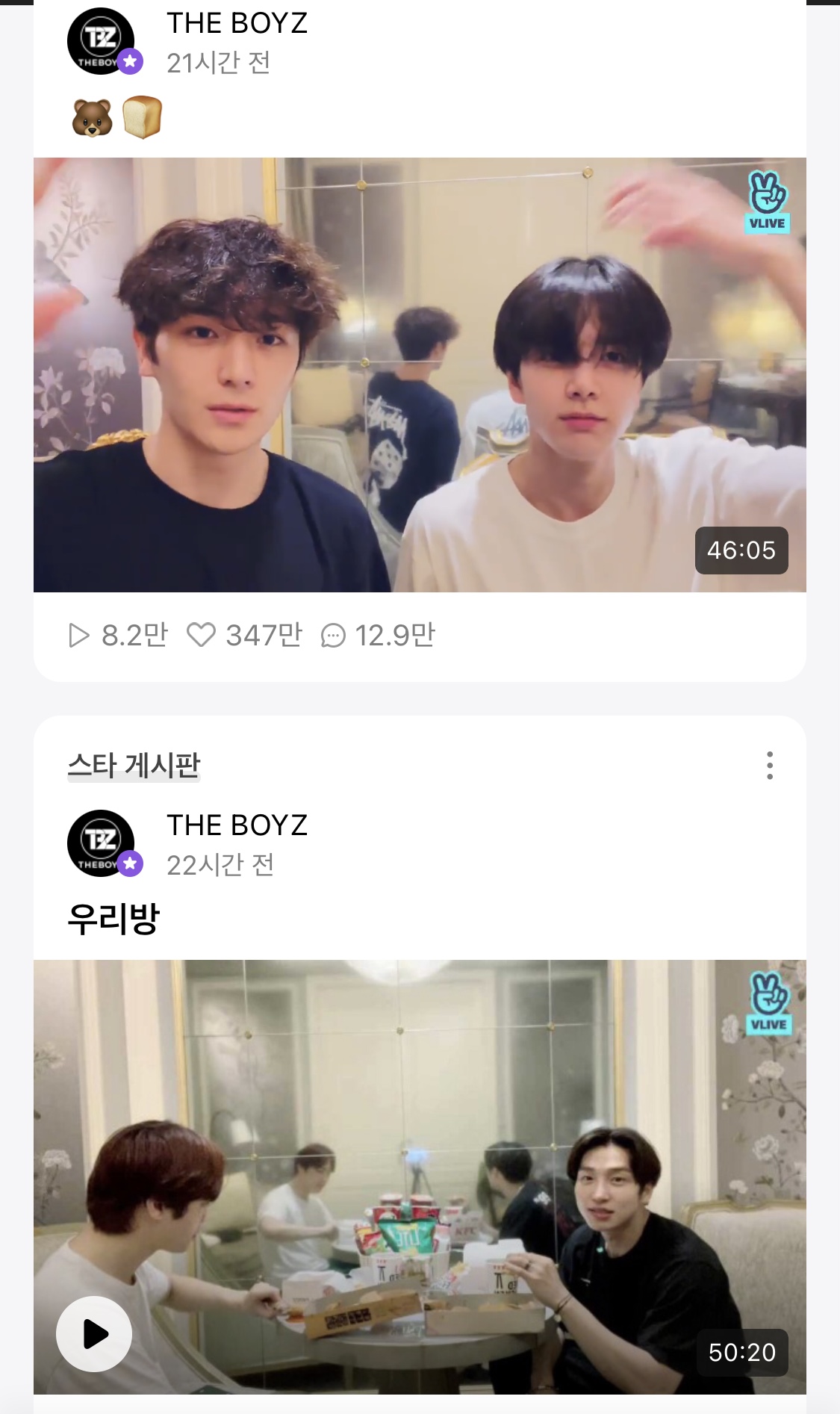Click THE BOYZ profile avatar on the first post
This screenshot has width=840, height=1414.
click(x=99, y=40)
